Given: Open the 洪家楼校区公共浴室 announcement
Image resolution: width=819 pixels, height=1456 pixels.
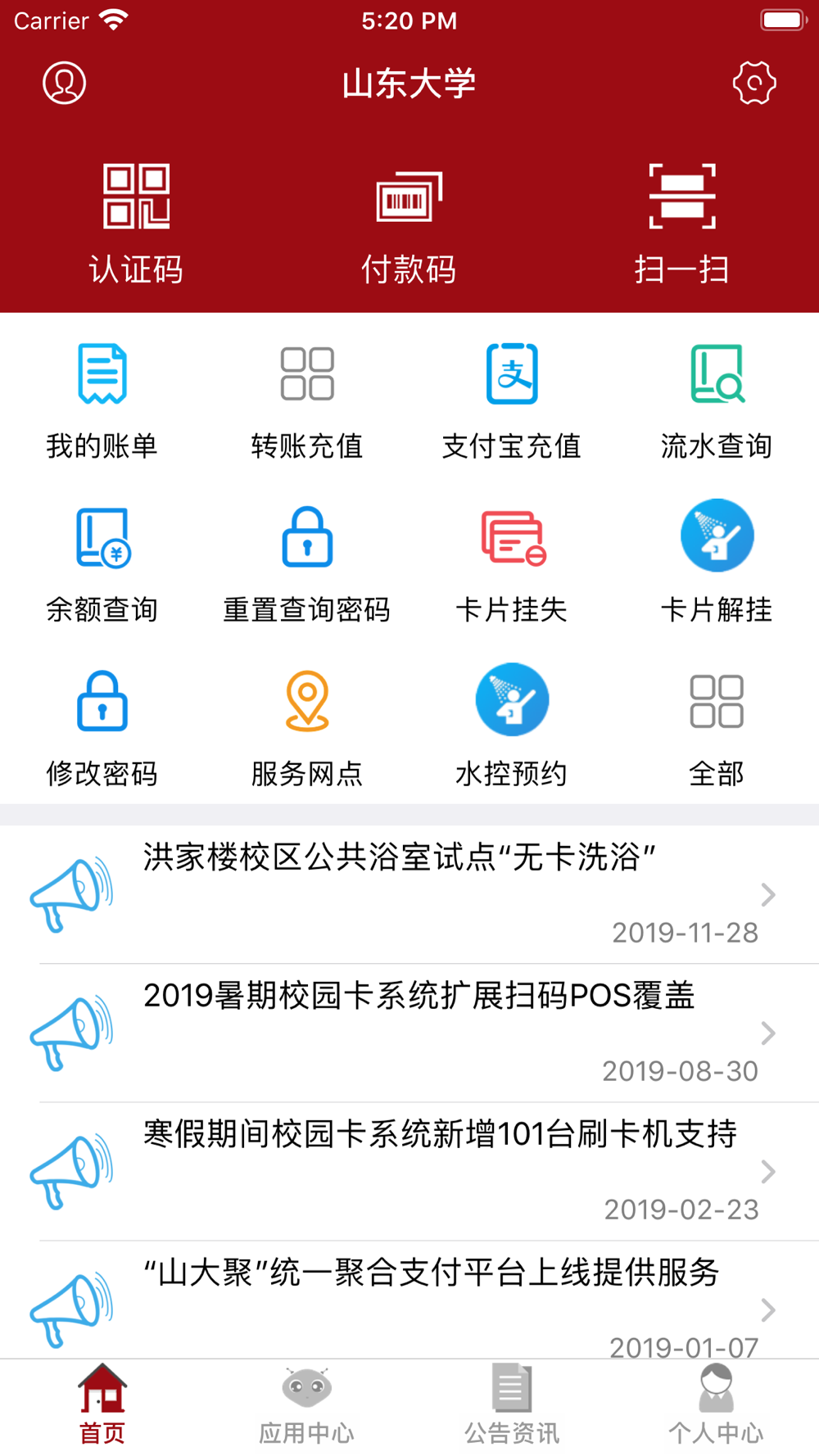Looking at the screenshot, I should (x=409, y=894).
